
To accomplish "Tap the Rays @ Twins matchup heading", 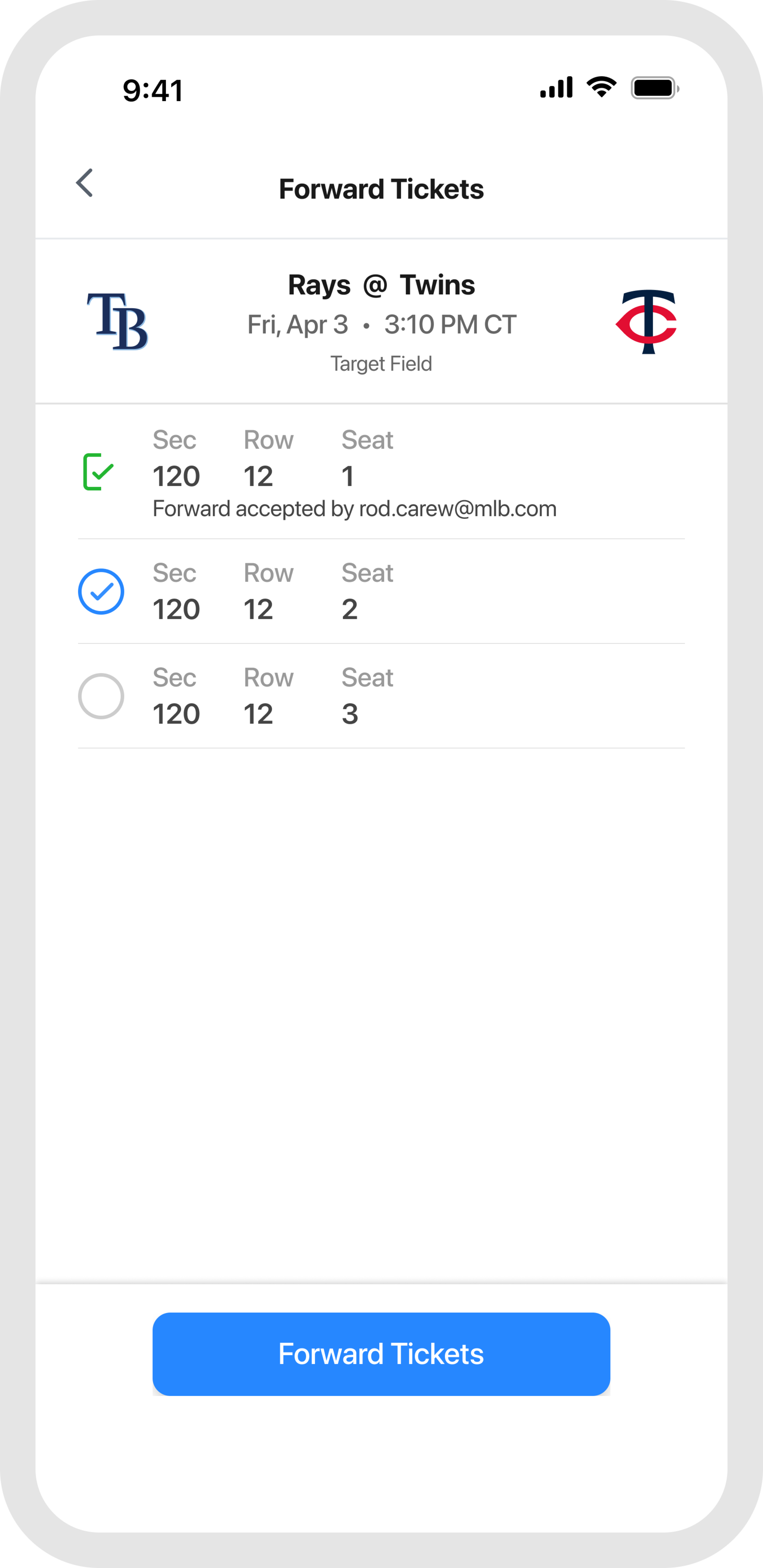I will (x=381, y=284).
